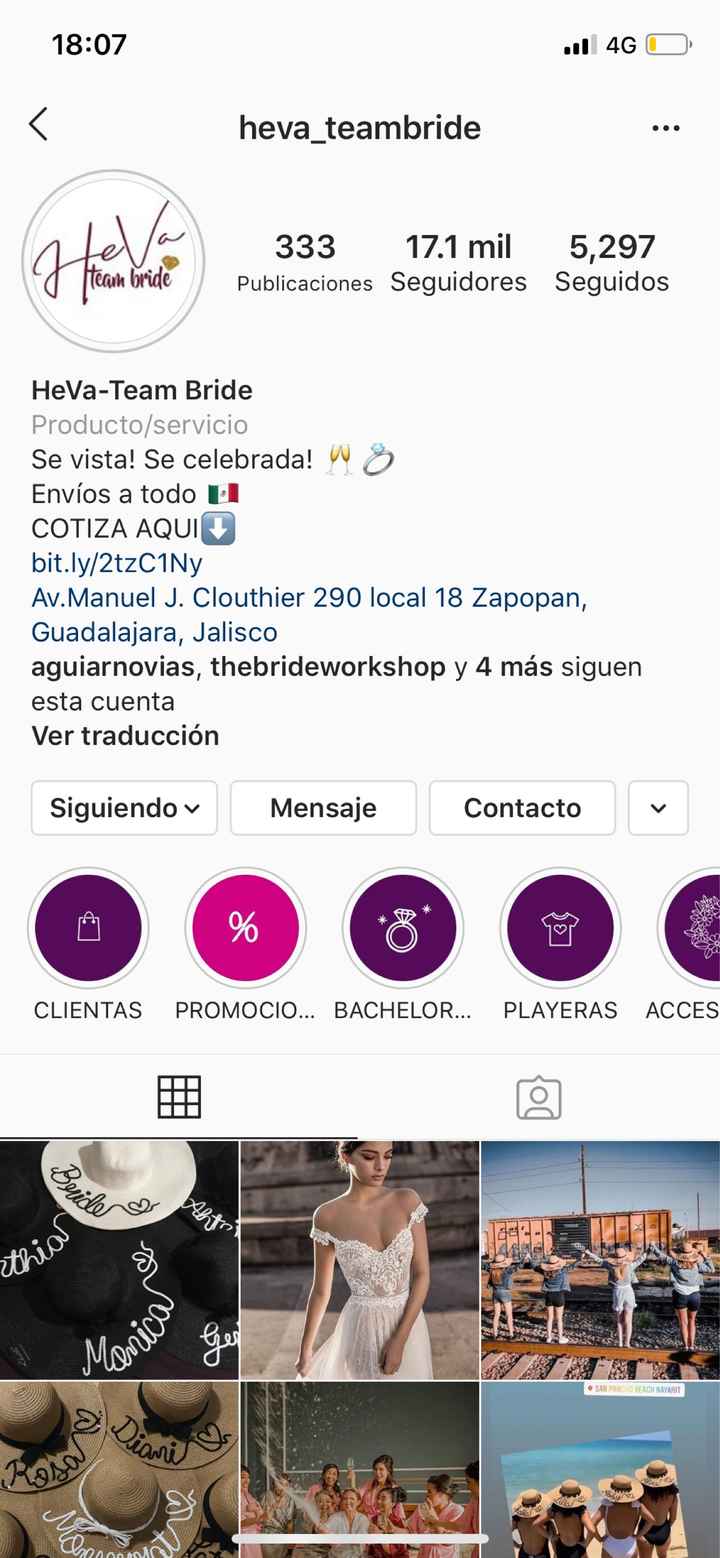View the 5,297 Seguidos list

point(612,260)
